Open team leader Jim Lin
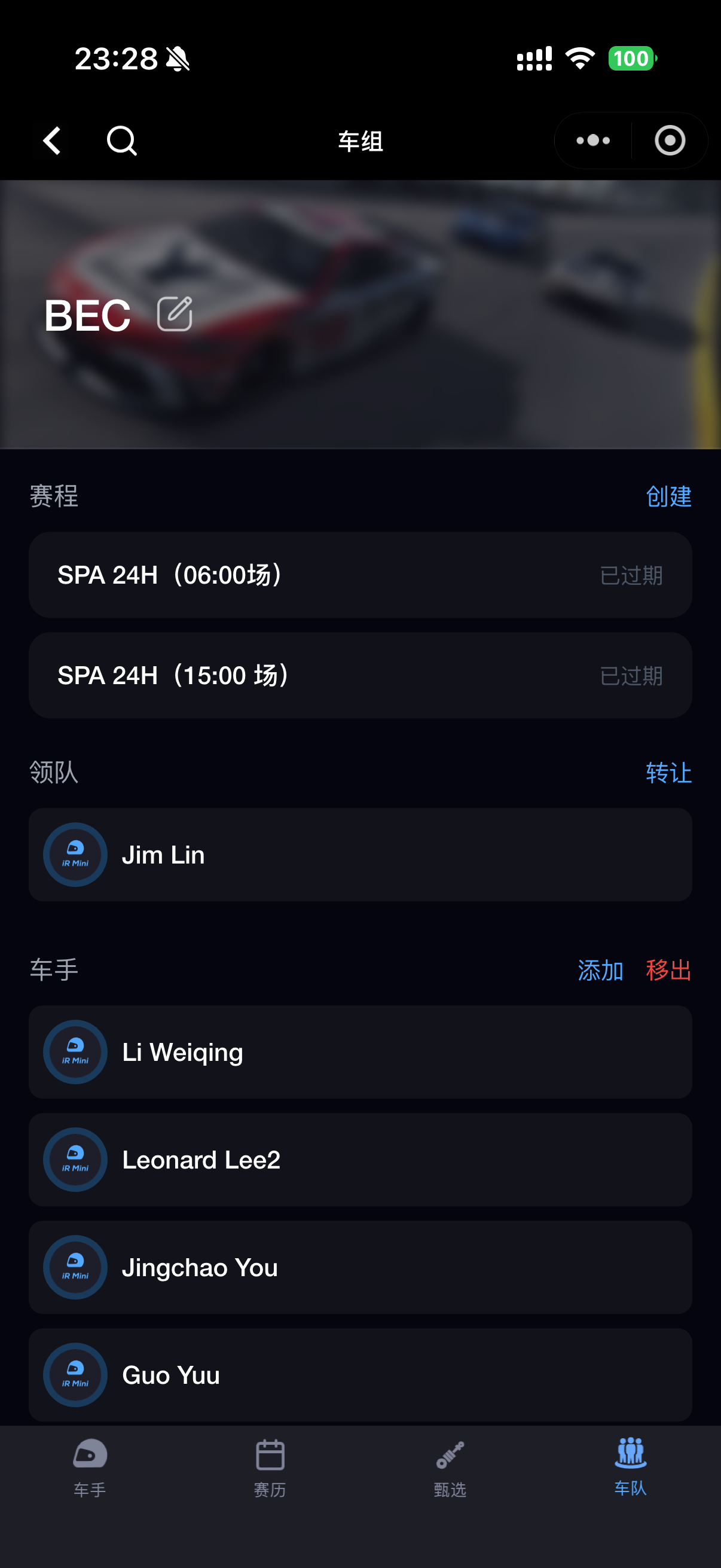This screenshot has height=1568, width=721. [x=360, y=855]
